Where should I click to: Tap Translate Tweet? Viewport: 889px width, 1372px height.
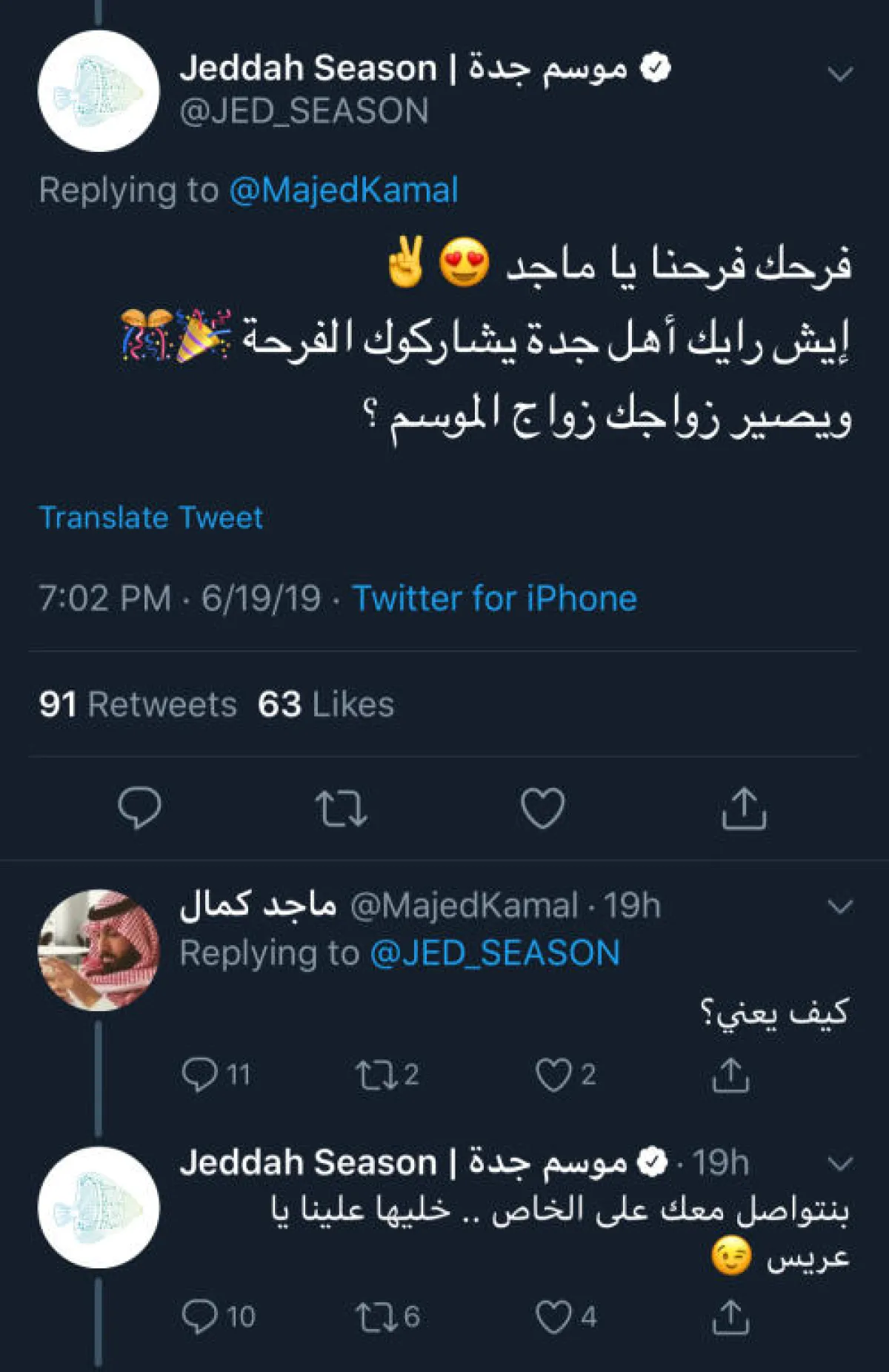pos(151,517)
